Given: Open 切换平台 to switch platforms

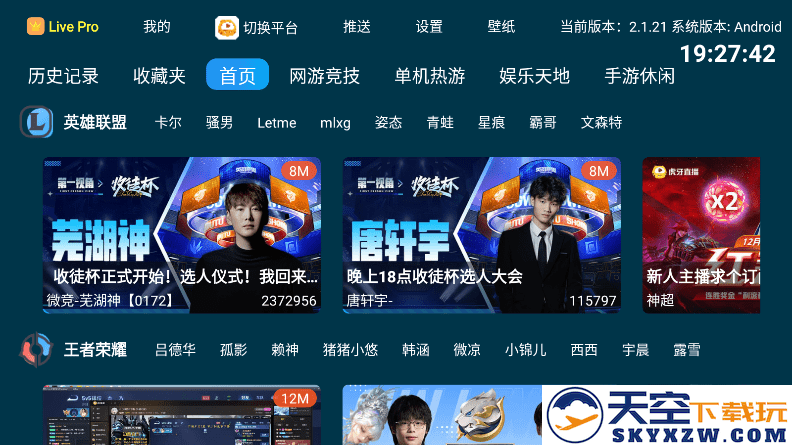Looking at the screenshot, I should click(x=257, y=27).
